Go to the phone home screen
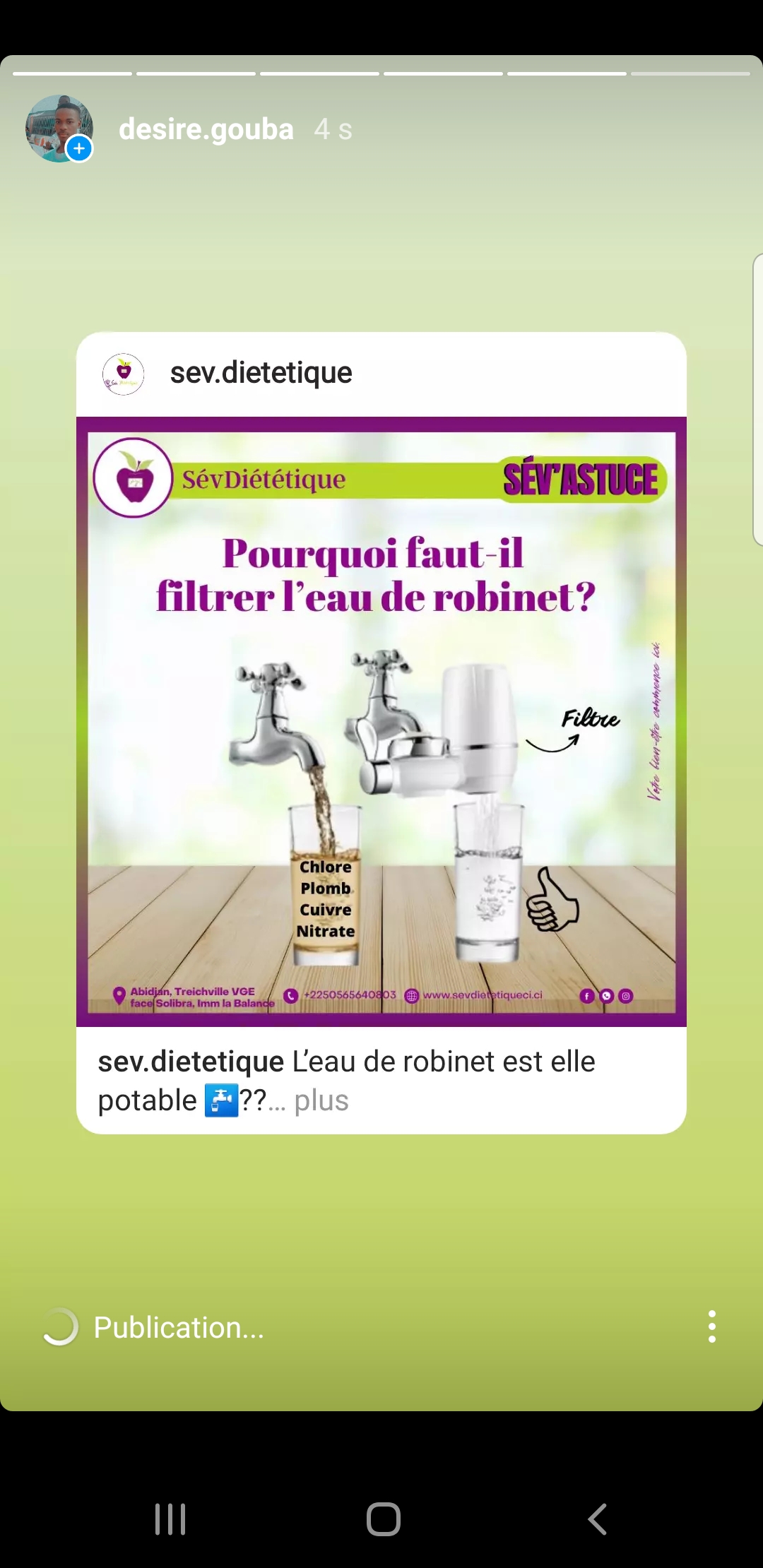Screen dimensions: 763x1568 point(383,1519)
